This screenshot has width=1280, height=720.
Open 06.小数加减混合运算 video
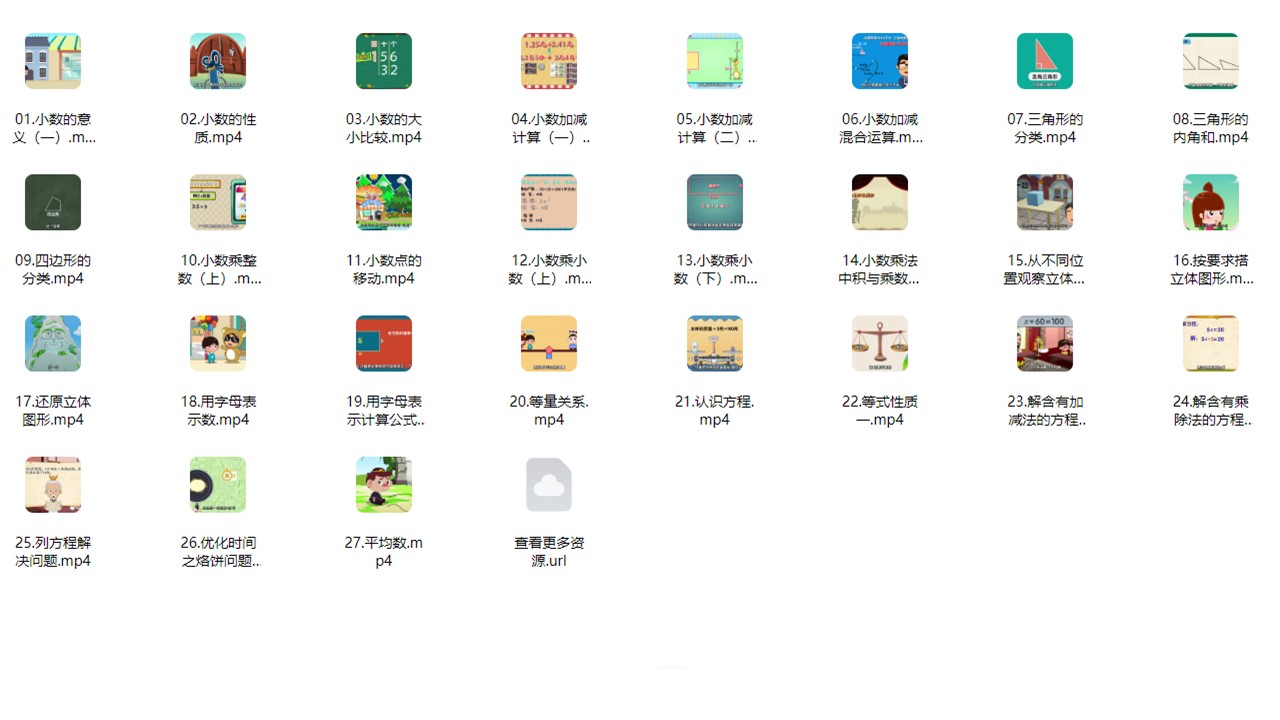(880, 62)
